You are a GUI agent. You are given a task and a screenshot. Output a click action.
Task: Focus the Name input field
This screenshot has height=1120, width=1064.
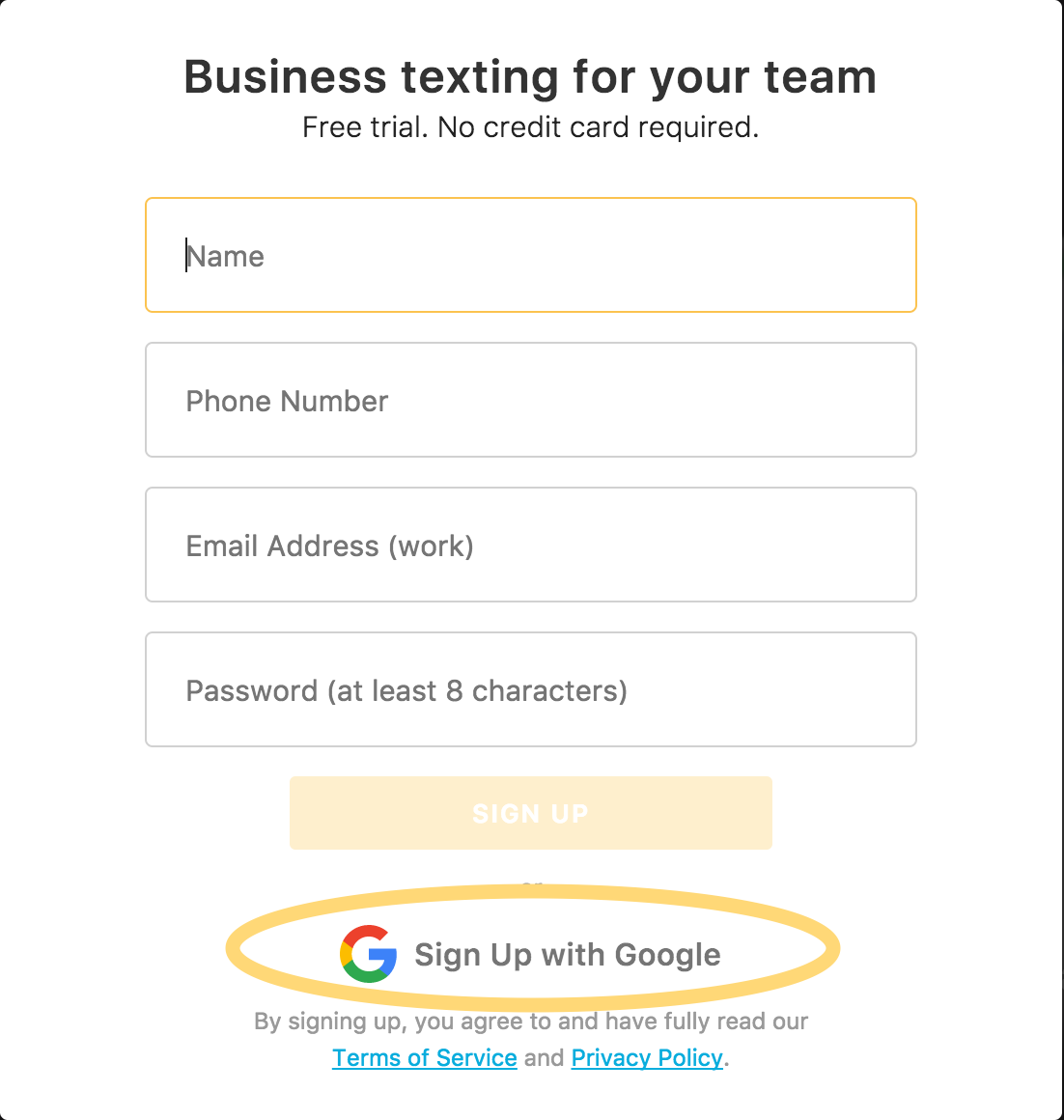pyautogui.click(x=530, y=255)
